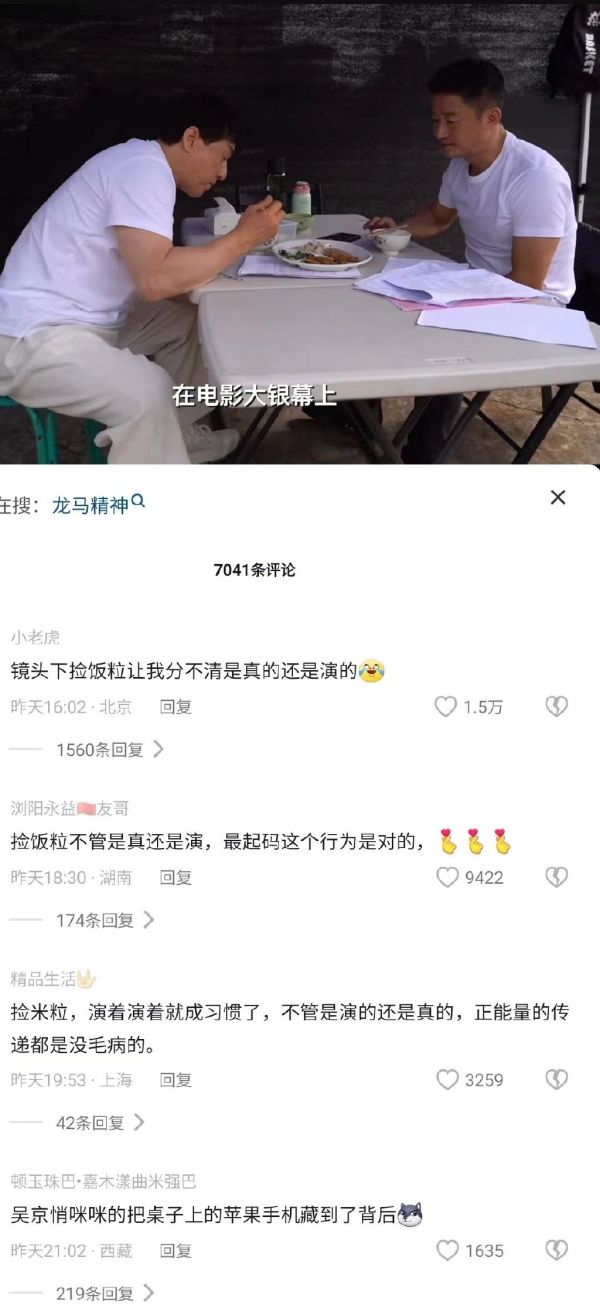The image size is (600, 1309).
Task: Reply to 小老虎's comment
Action: click(x=176, y=707)
